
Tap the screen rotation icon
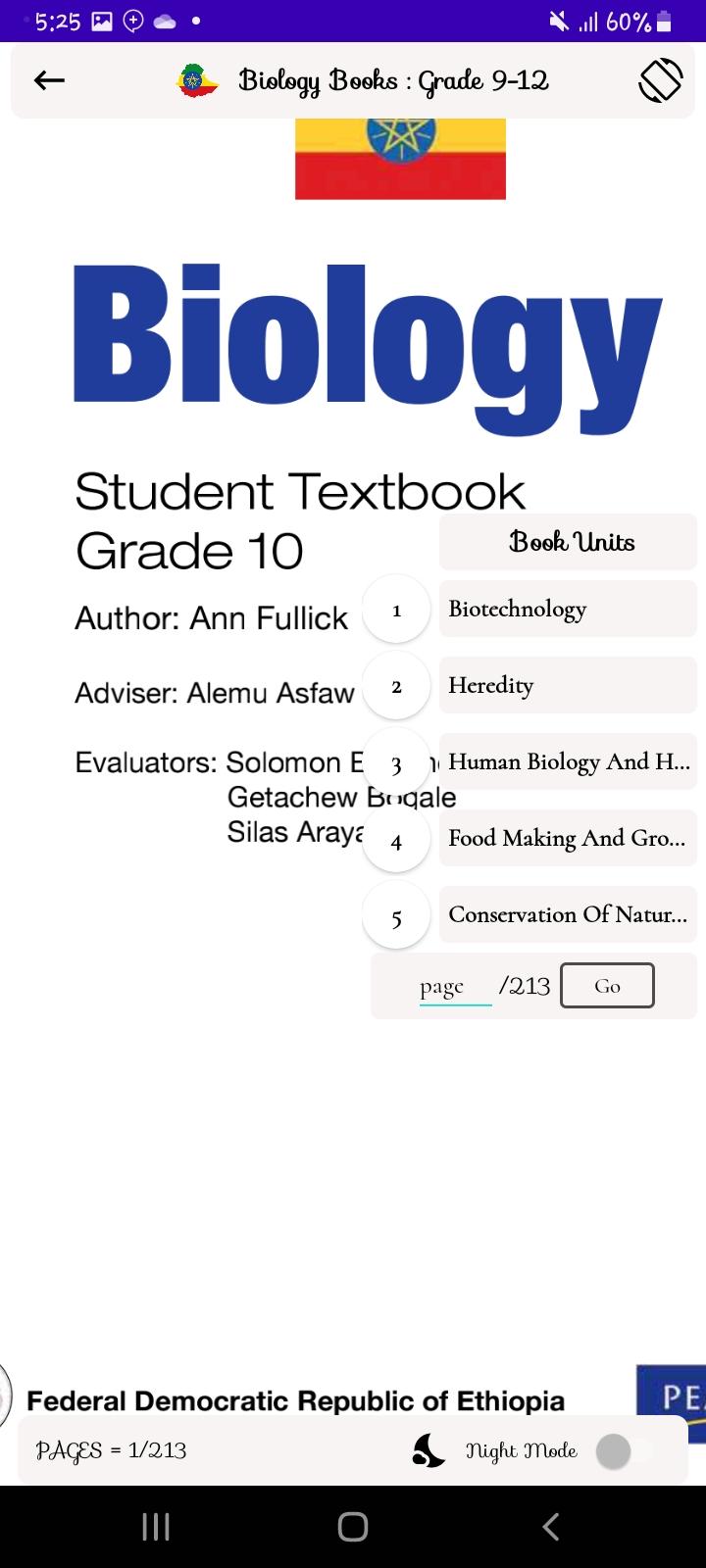660,80
